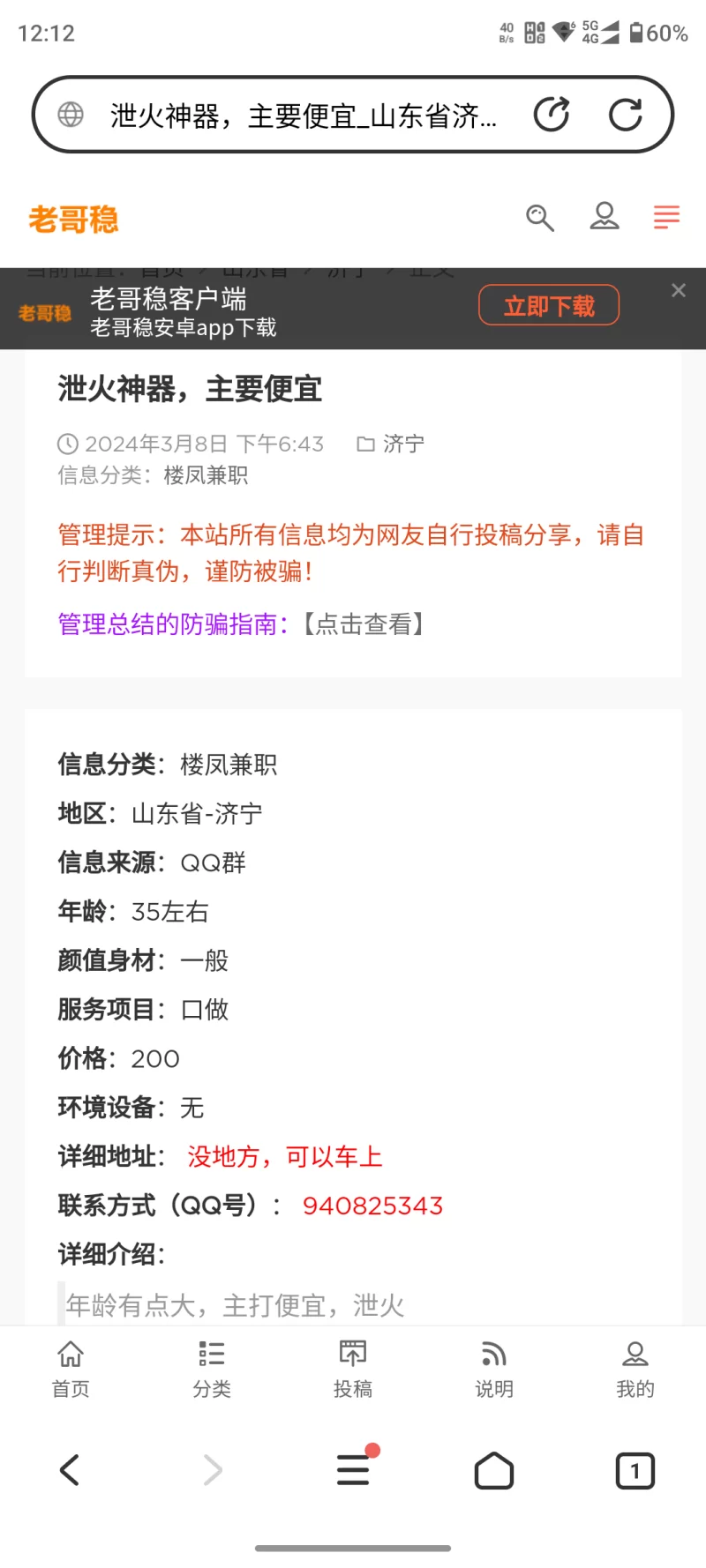Switch to the 我的 tab
706x1568 pixels.
tap(635, 1370)
